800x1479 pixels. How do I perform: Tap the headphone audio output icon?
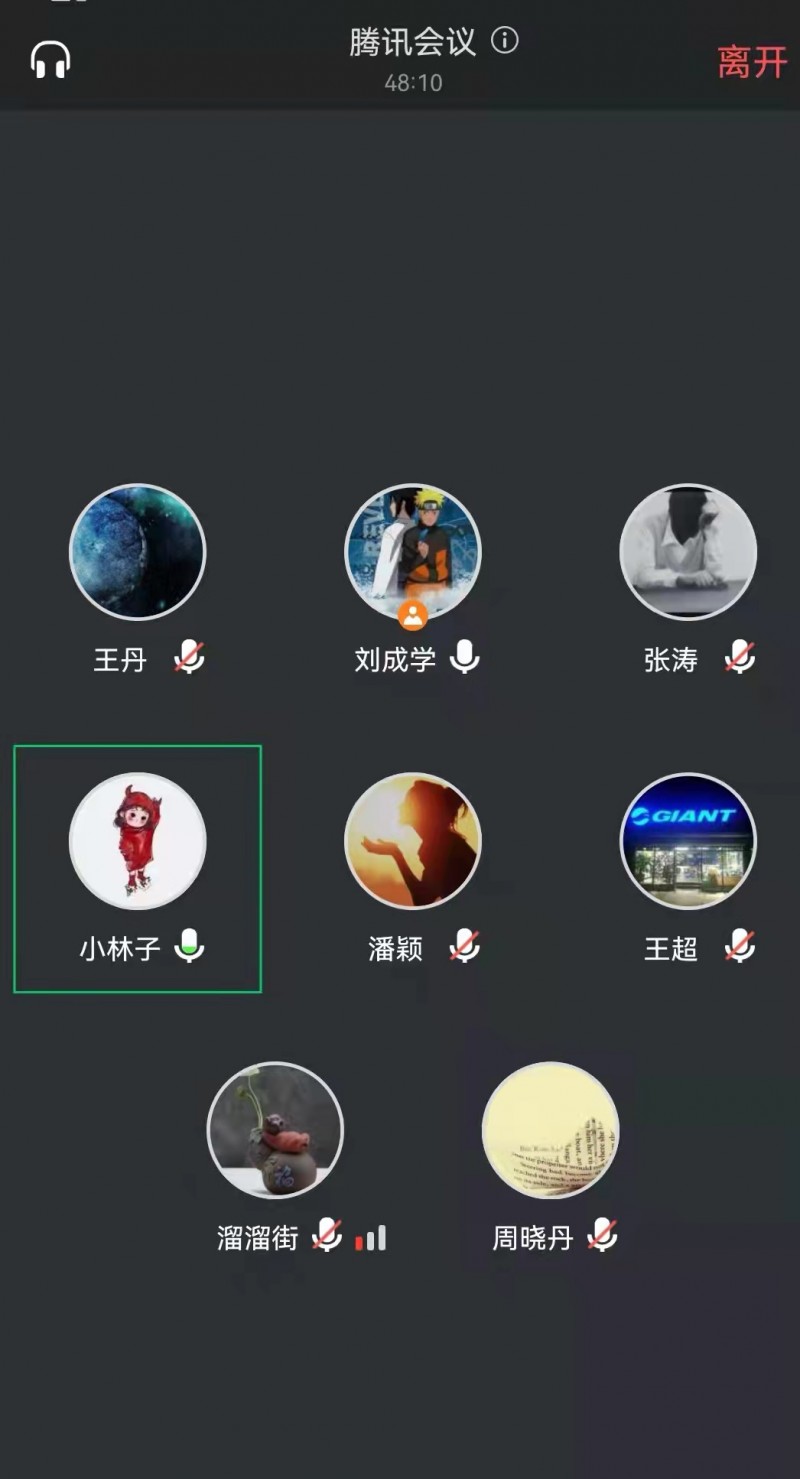click(50, 60)
